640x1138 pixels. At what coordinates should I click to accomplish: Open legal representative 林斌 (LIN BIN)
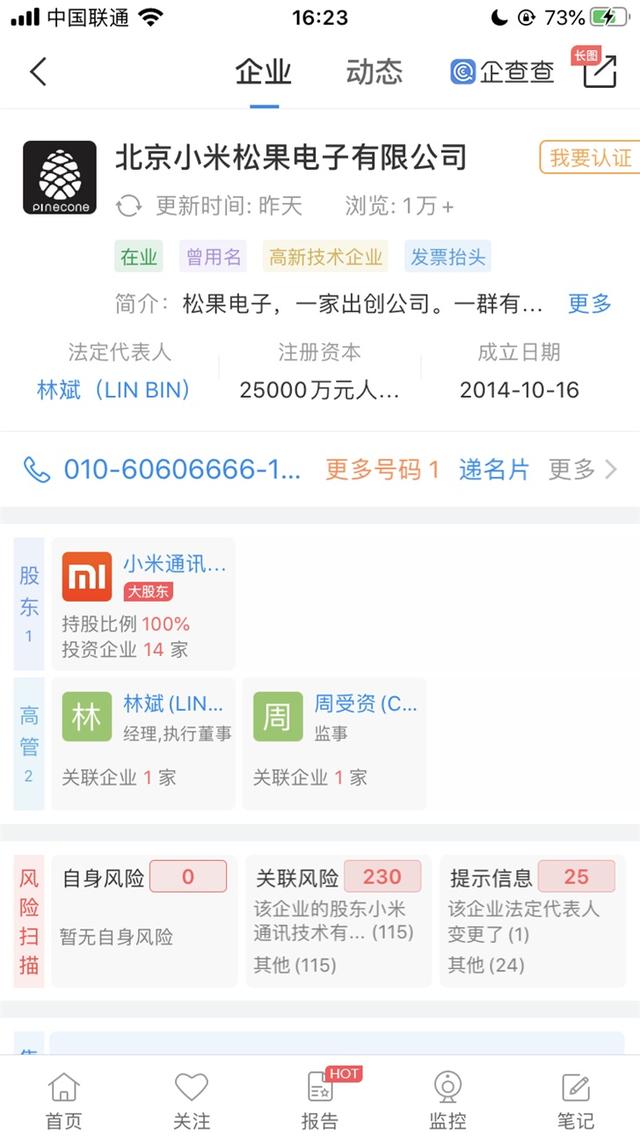pyautogui.click(x=113, y=390)
